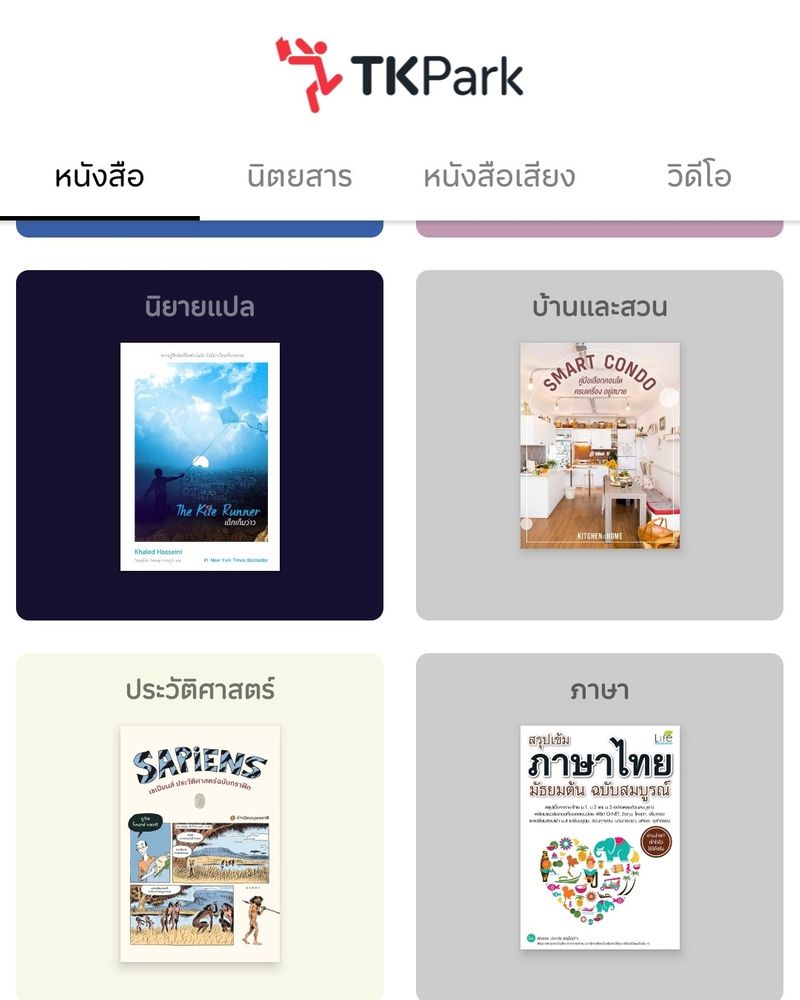Screen dimensions: 800x1000
Task: Switch to the นิตยสาร tab
Action: coord(302,177)
